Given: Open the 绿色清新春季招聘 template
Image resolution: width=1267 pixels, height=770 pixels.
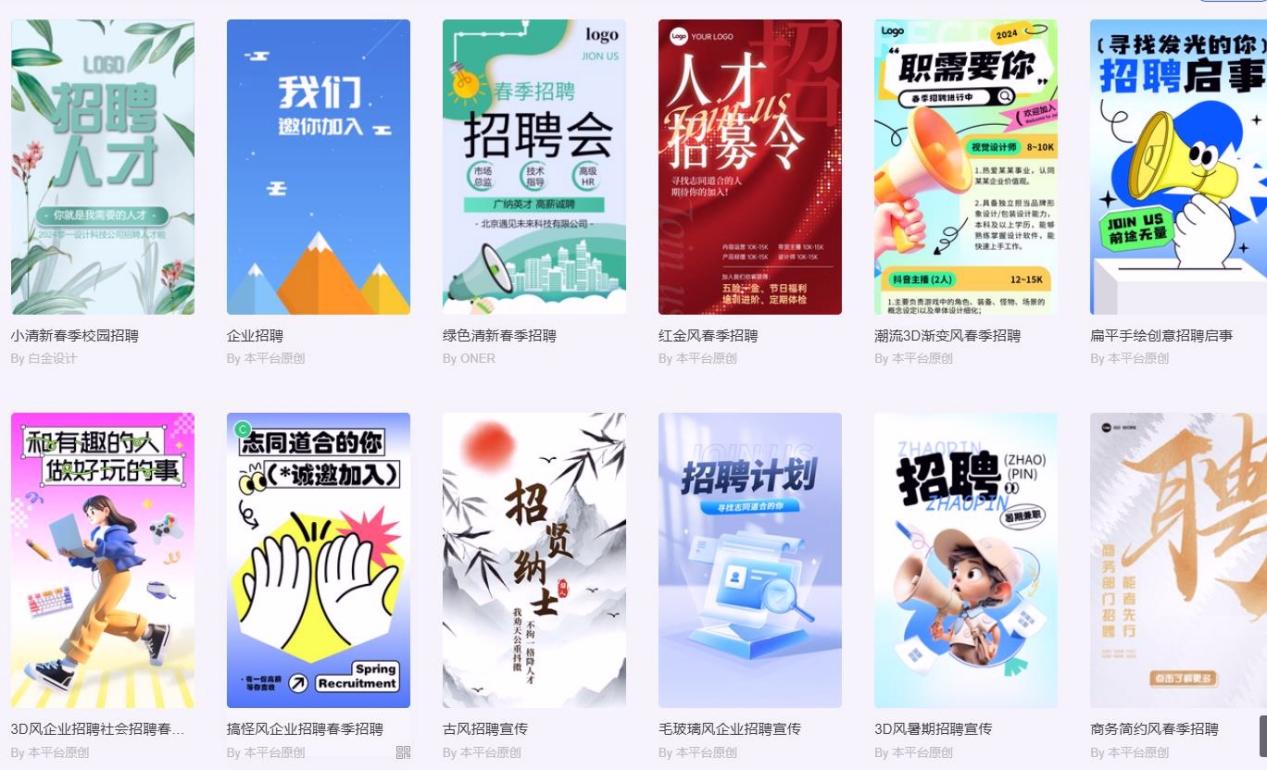Looking at the screenshot, I should (534, 167).
